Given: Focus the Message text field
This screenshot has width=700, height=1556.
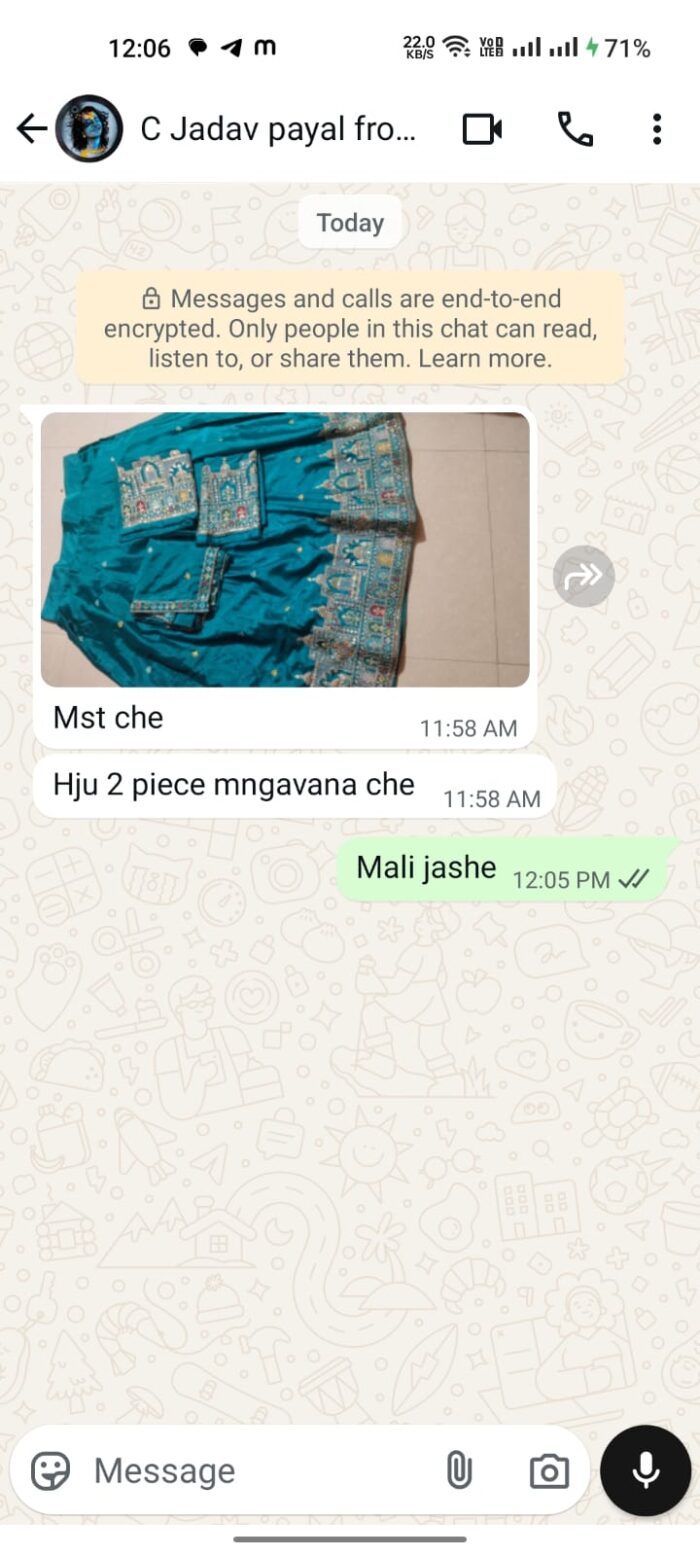Looking at the screenshot, I should pos(260,1471).
